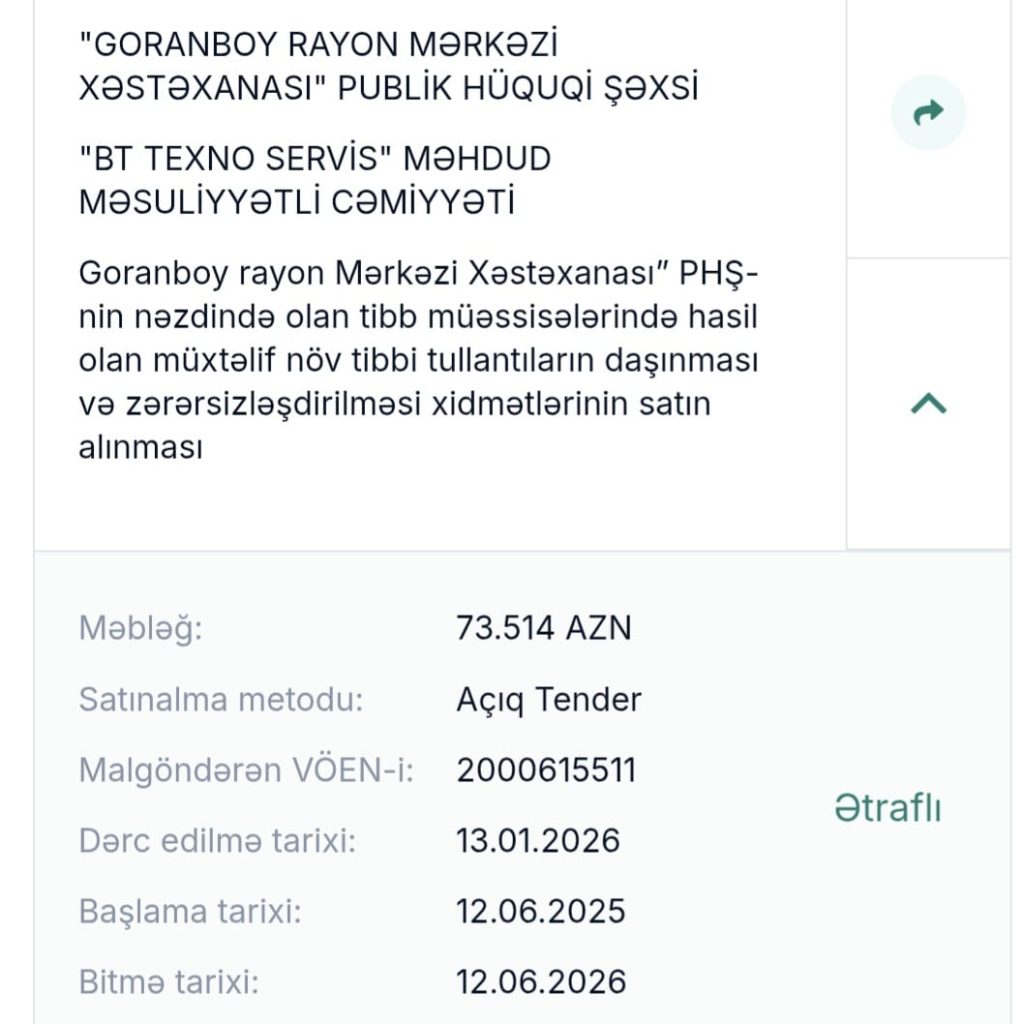Share the Goranboy hospital tender record
This screenshot has height=1024, width=1024.
[x=928, y=113]
